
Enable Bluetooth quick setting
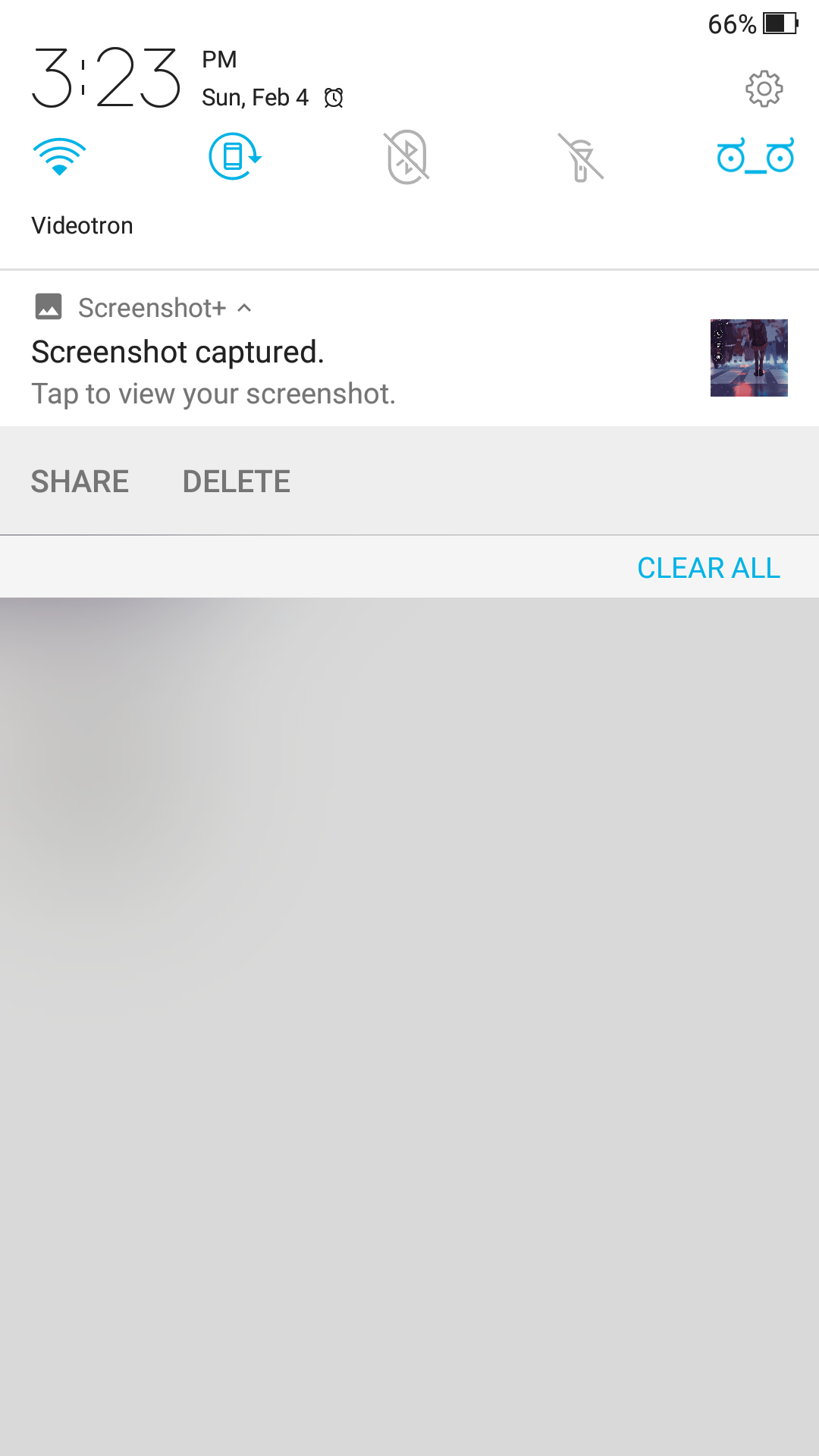[407, 157]
